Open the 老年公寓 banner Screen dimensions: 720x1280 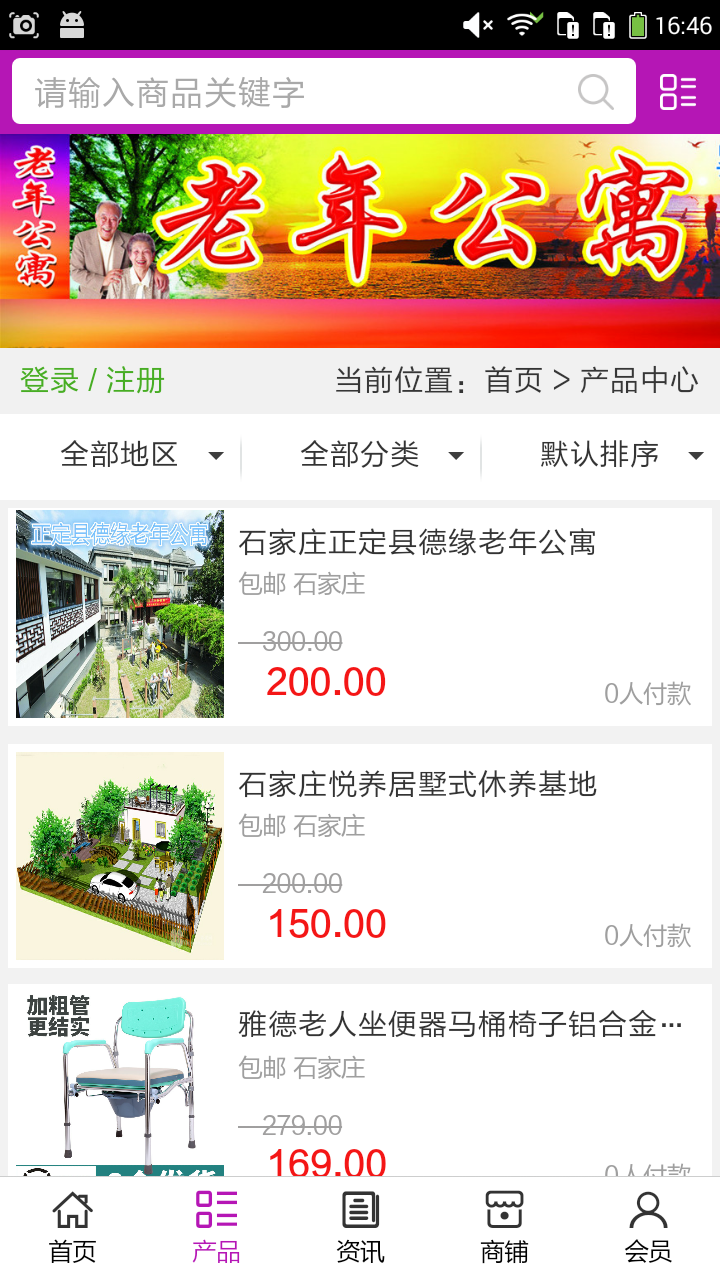[x=360, y=238]
